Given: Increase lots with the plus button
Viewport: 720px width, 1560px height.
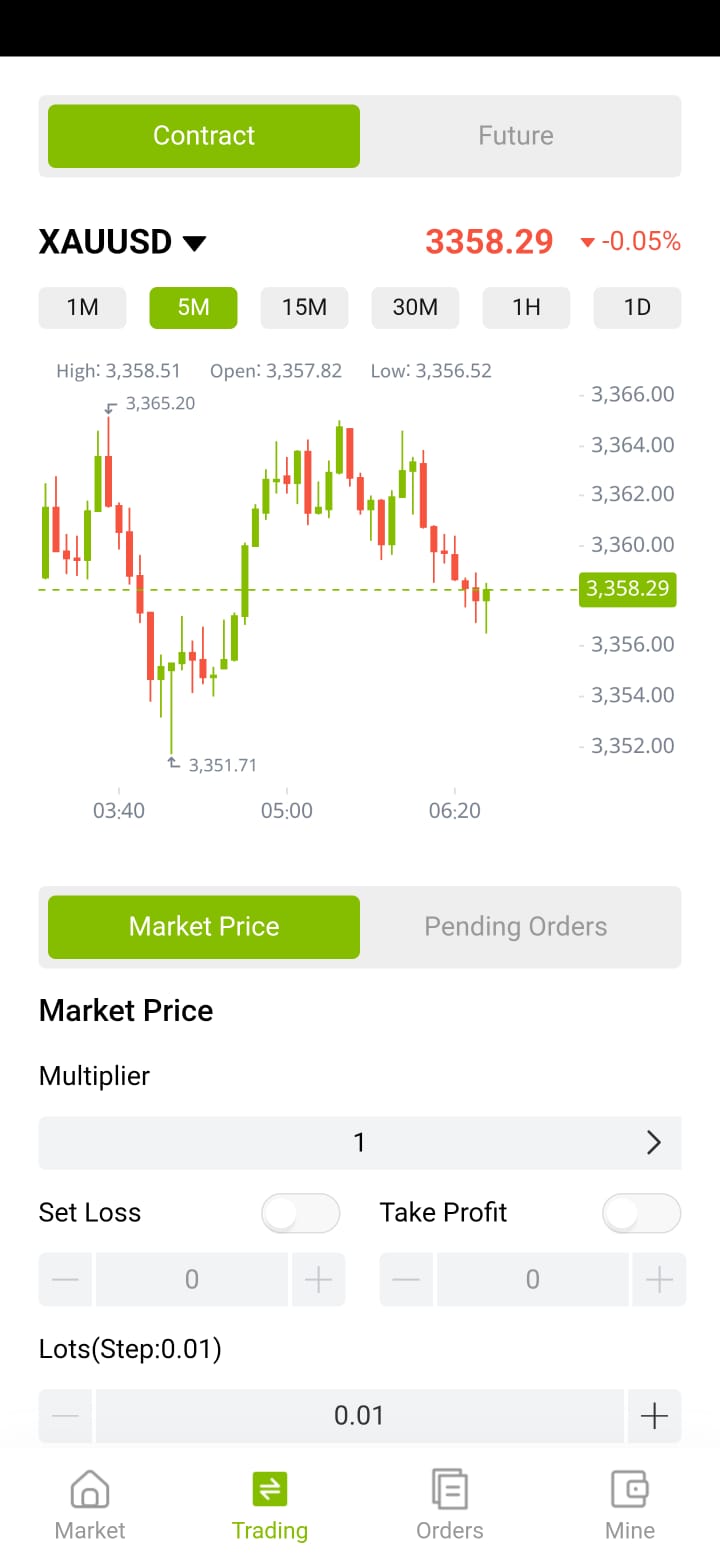Looking at the screenshot, I should tap(654, 1416).
